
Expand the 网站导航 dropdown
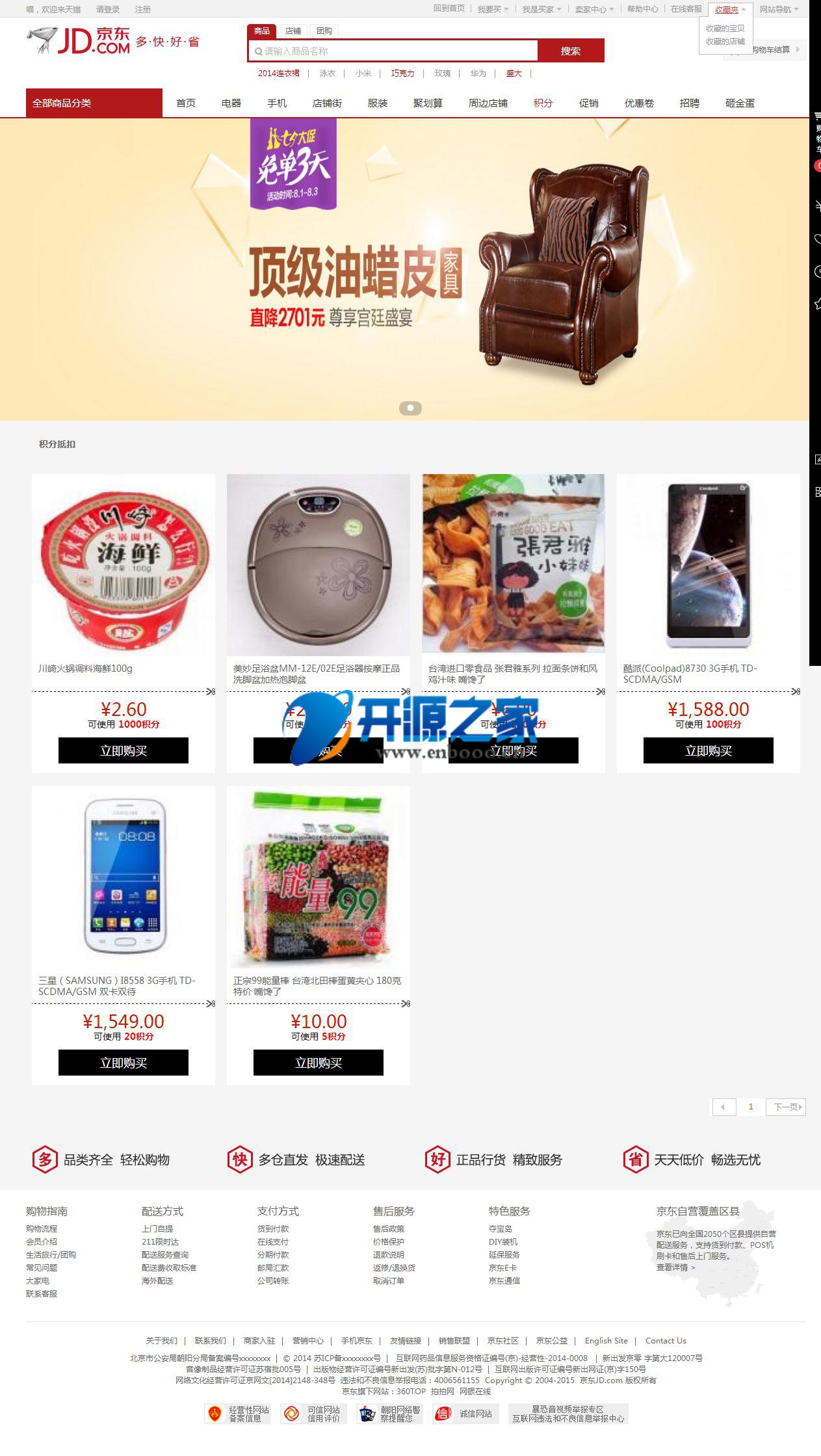tap(779, 9)
